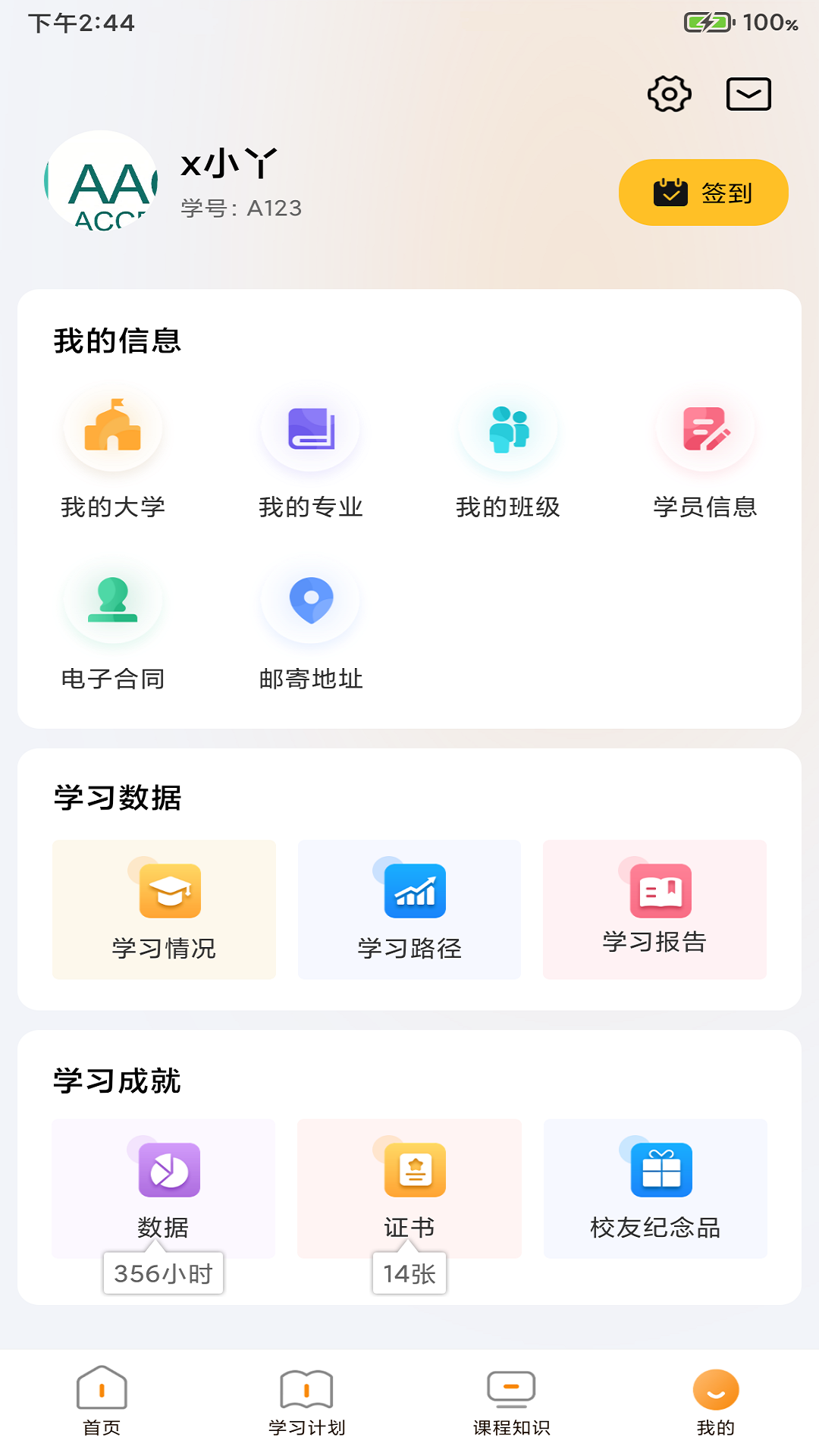Check 学习情况 under learning data

point(163,908)
